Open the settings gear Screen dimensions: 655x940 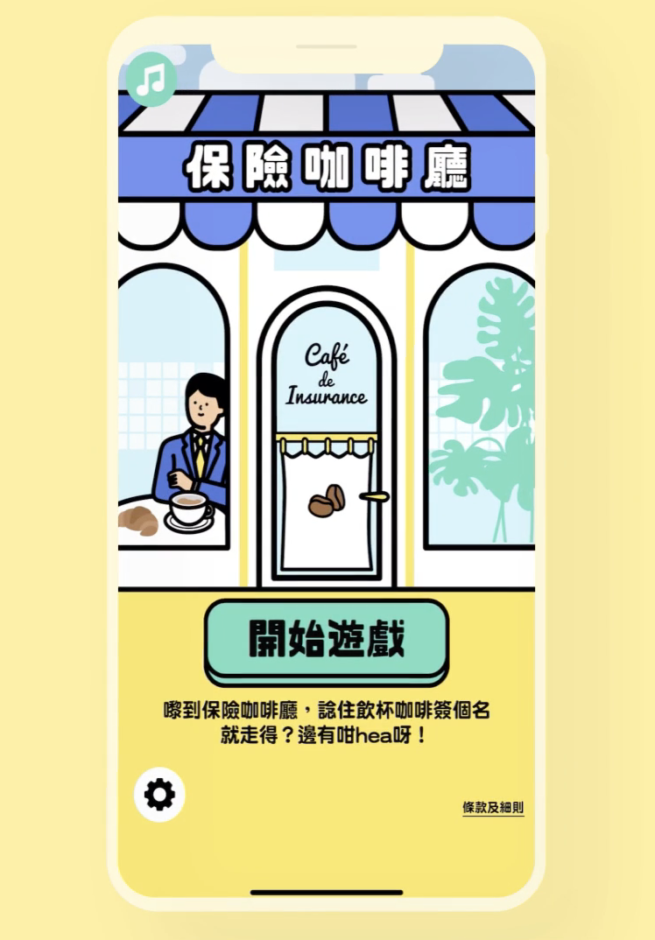159,795
